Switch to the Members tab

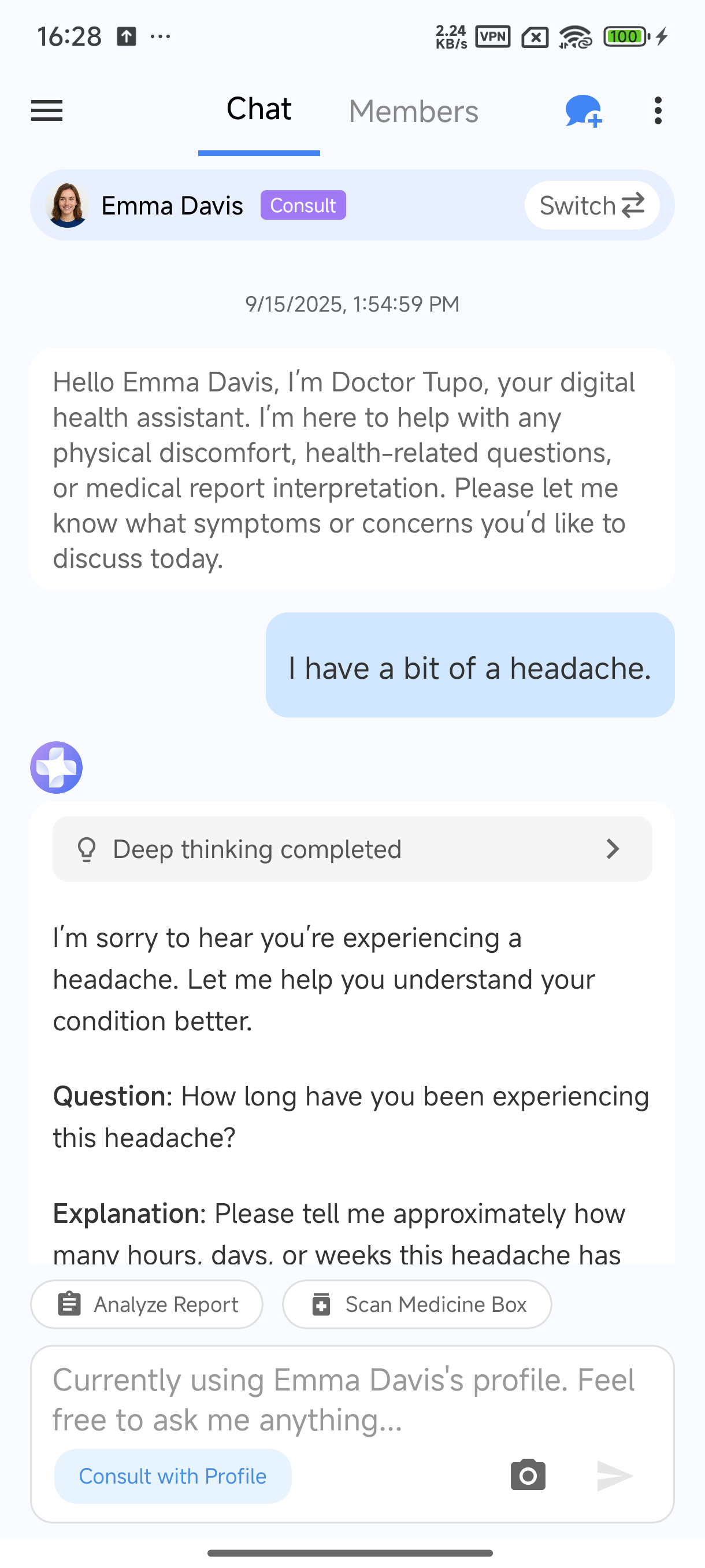(413, 111)
